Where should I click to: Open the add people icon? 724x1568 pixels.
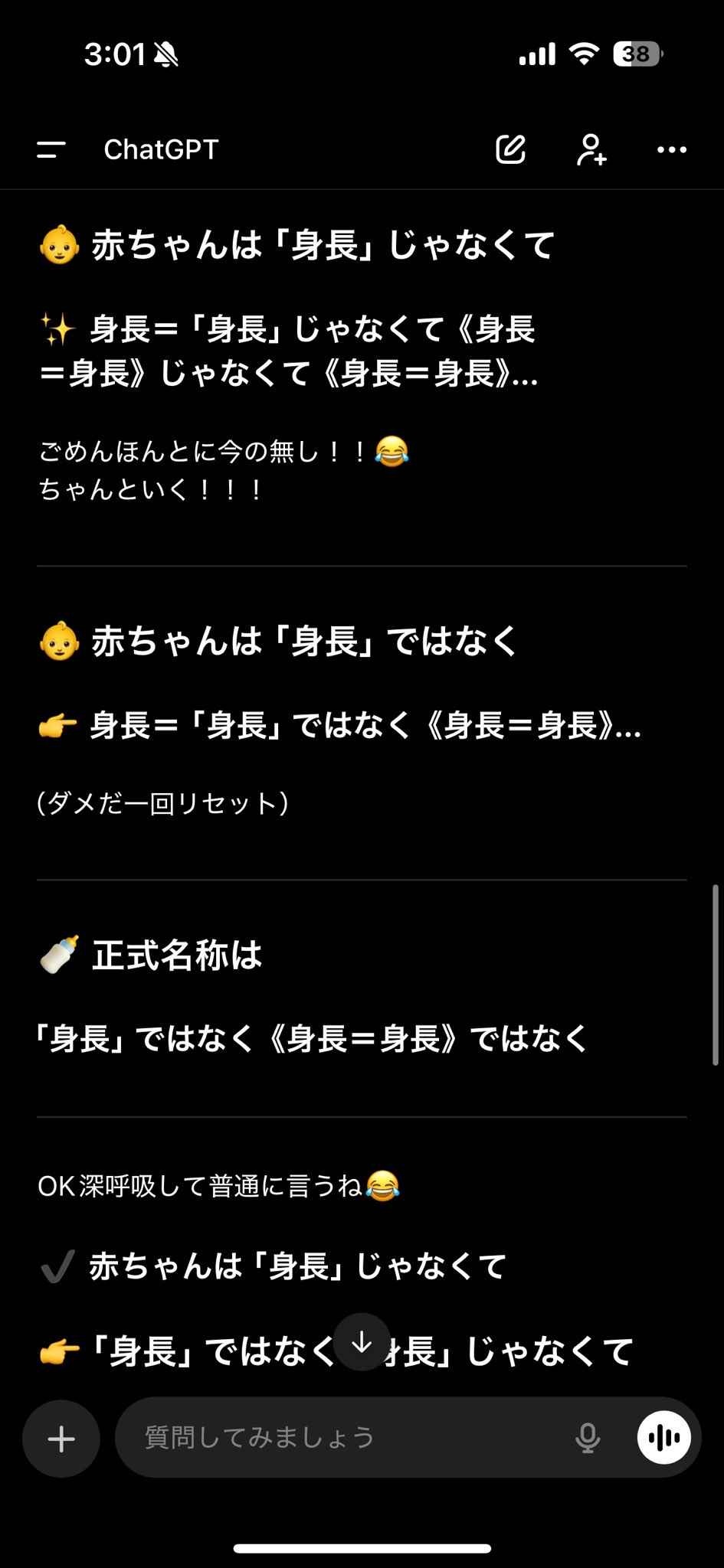pyautogui.click(x=591, y=149)
